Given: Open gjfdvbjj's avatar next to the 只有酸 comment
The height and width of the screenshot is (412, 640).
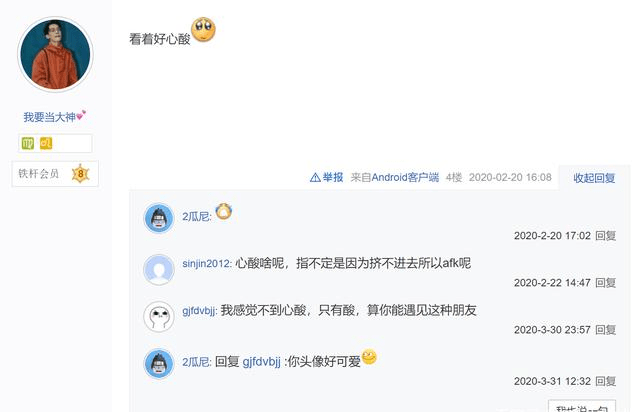Looking at the screenshot, I should point(159,317).
